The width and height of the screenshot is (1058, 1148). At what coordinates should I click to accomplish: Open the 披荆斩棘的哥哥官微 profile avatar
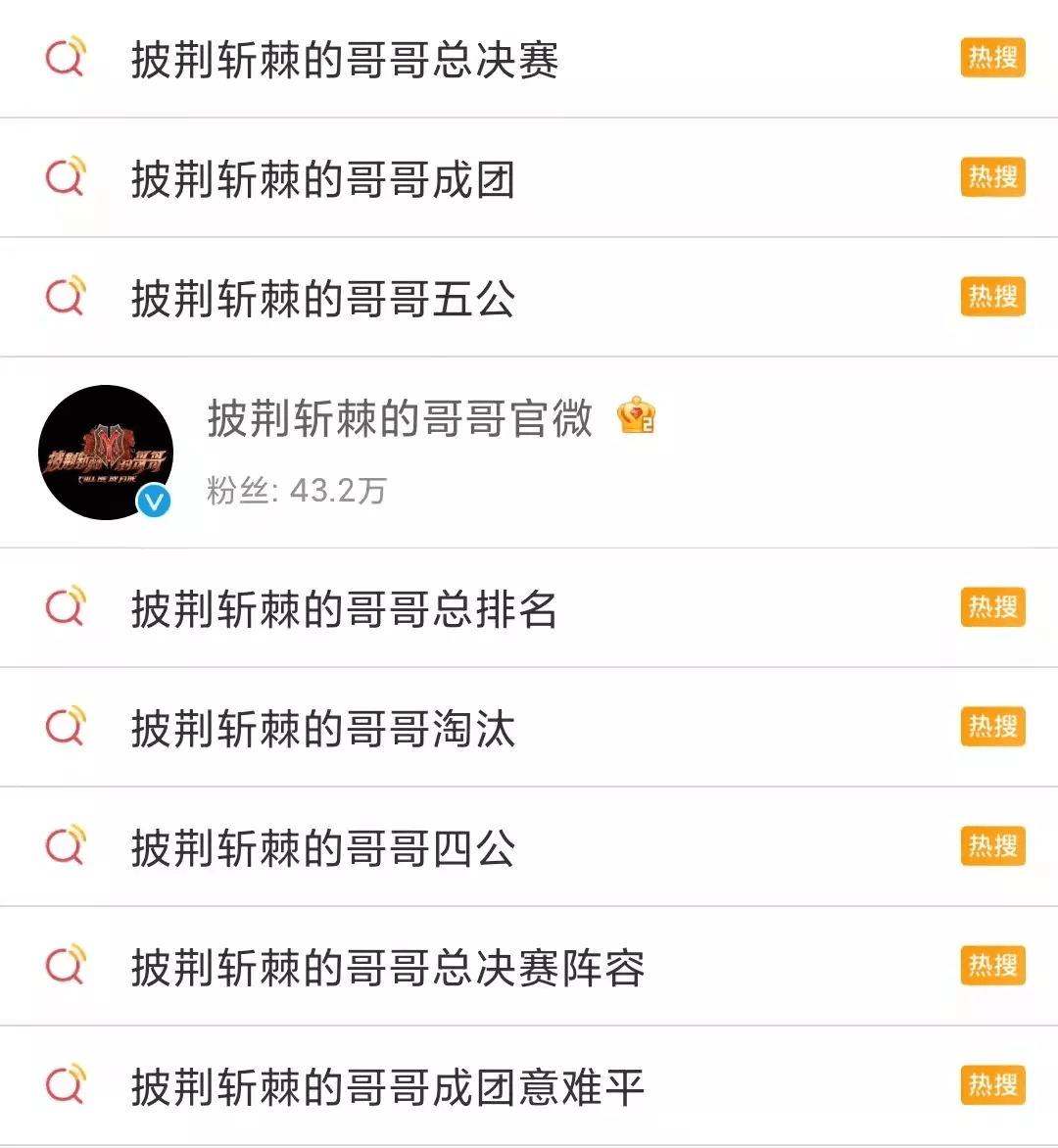106,453
